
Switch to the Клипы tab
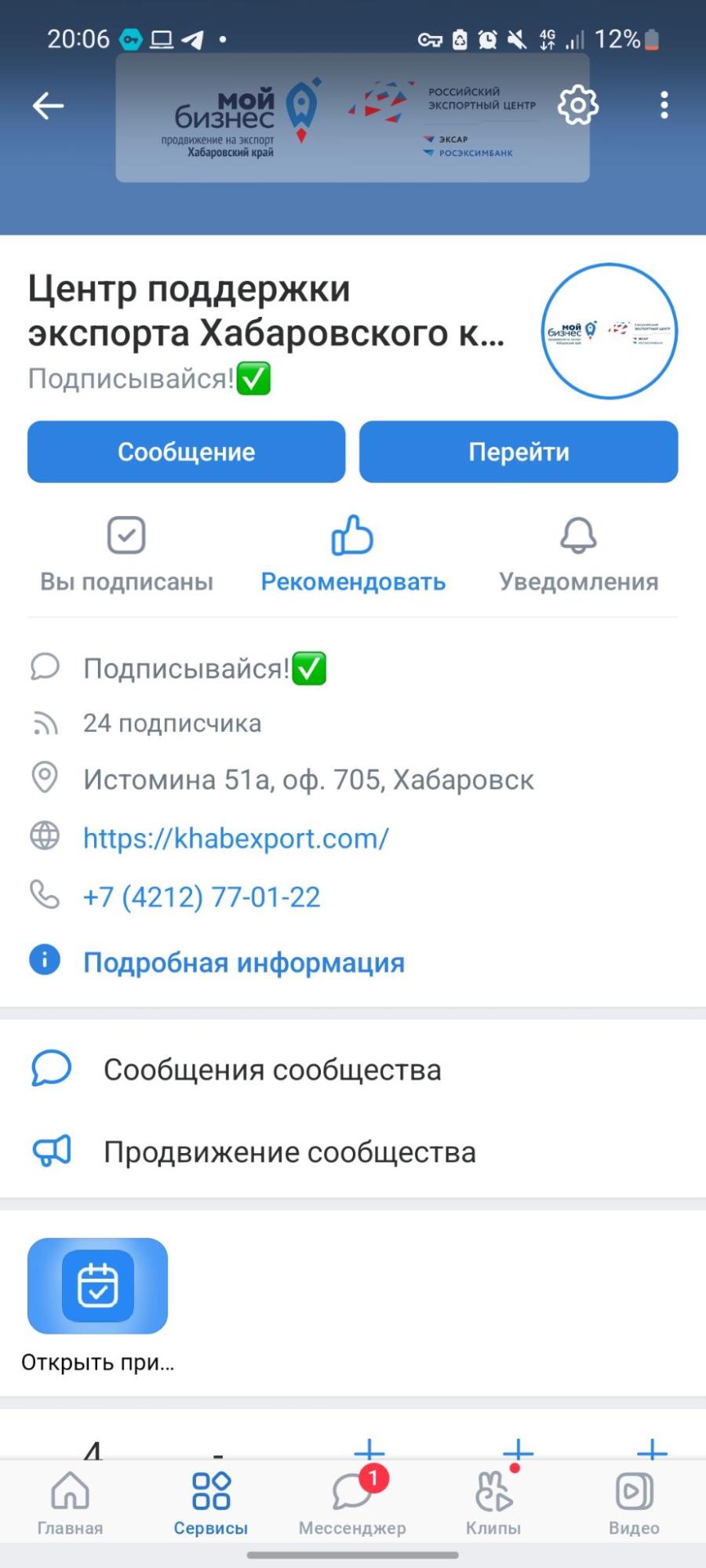[x=493, y=1502]
